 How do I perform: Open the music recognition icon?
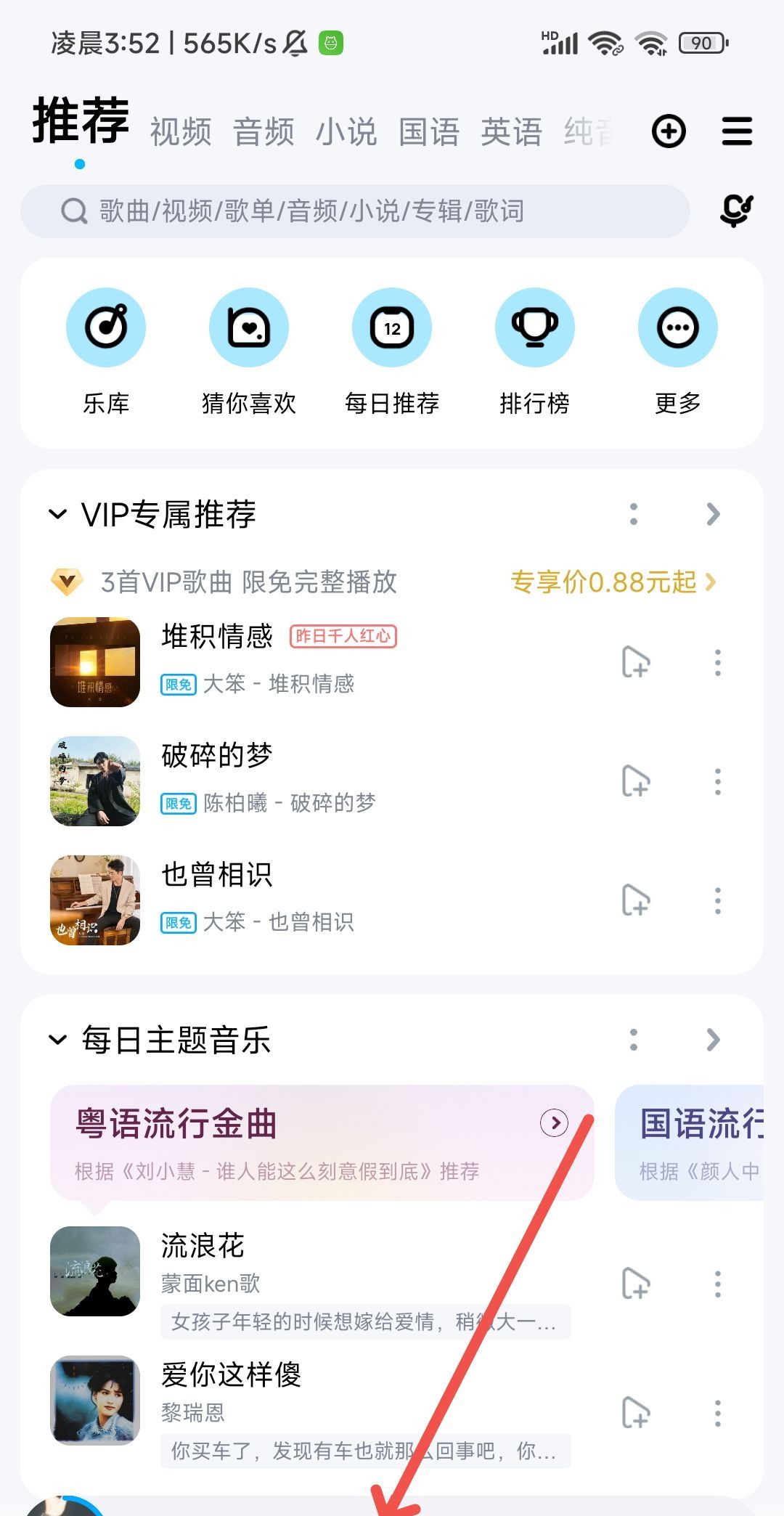[736, 211]
